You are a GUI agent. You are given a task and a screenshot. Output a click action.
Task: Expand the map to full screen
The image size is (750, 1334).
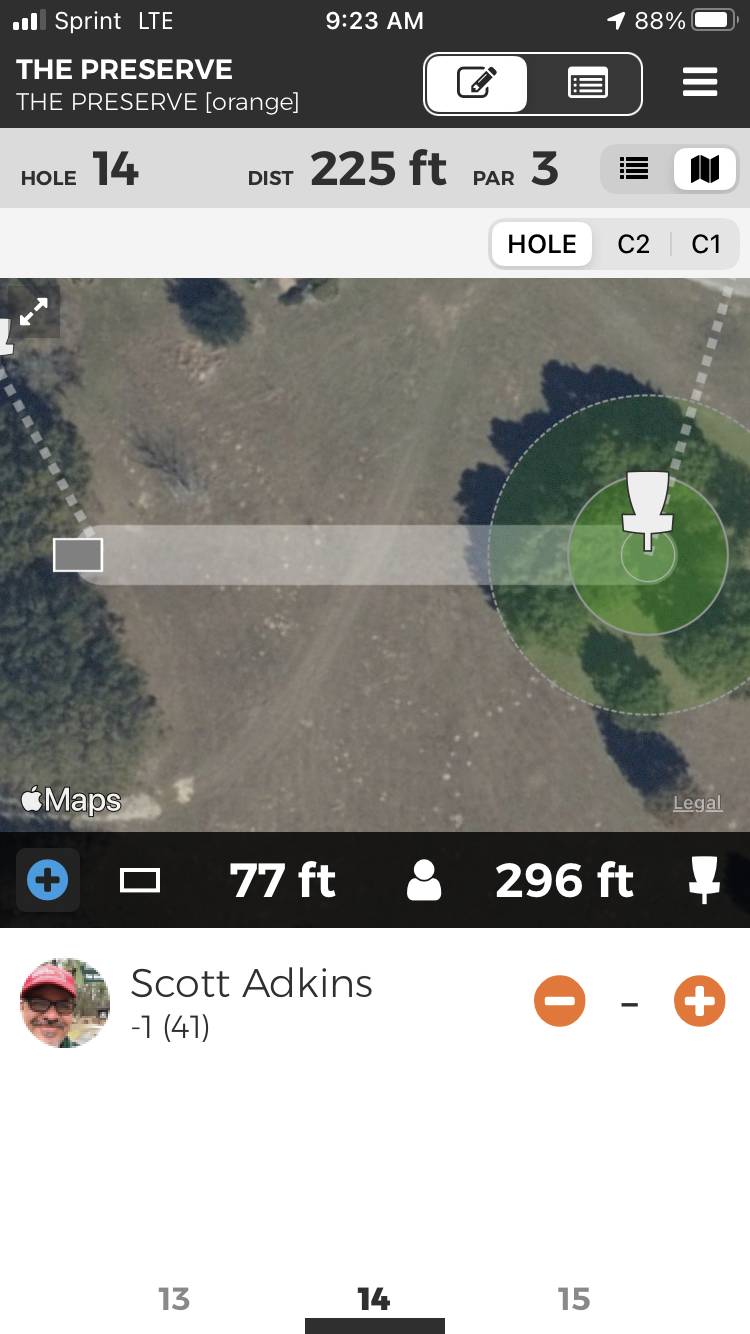[x=34, y=312]
